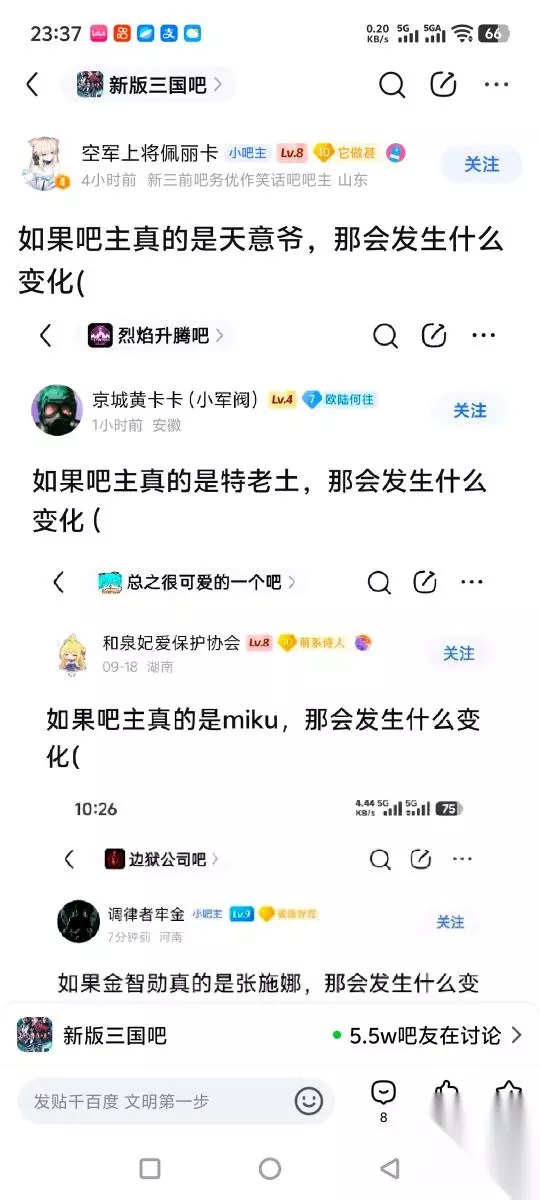Open the emoji picker in reply bar
Image resolution: width=540 pixels, height=1200 pixels.
[309, 1101]
